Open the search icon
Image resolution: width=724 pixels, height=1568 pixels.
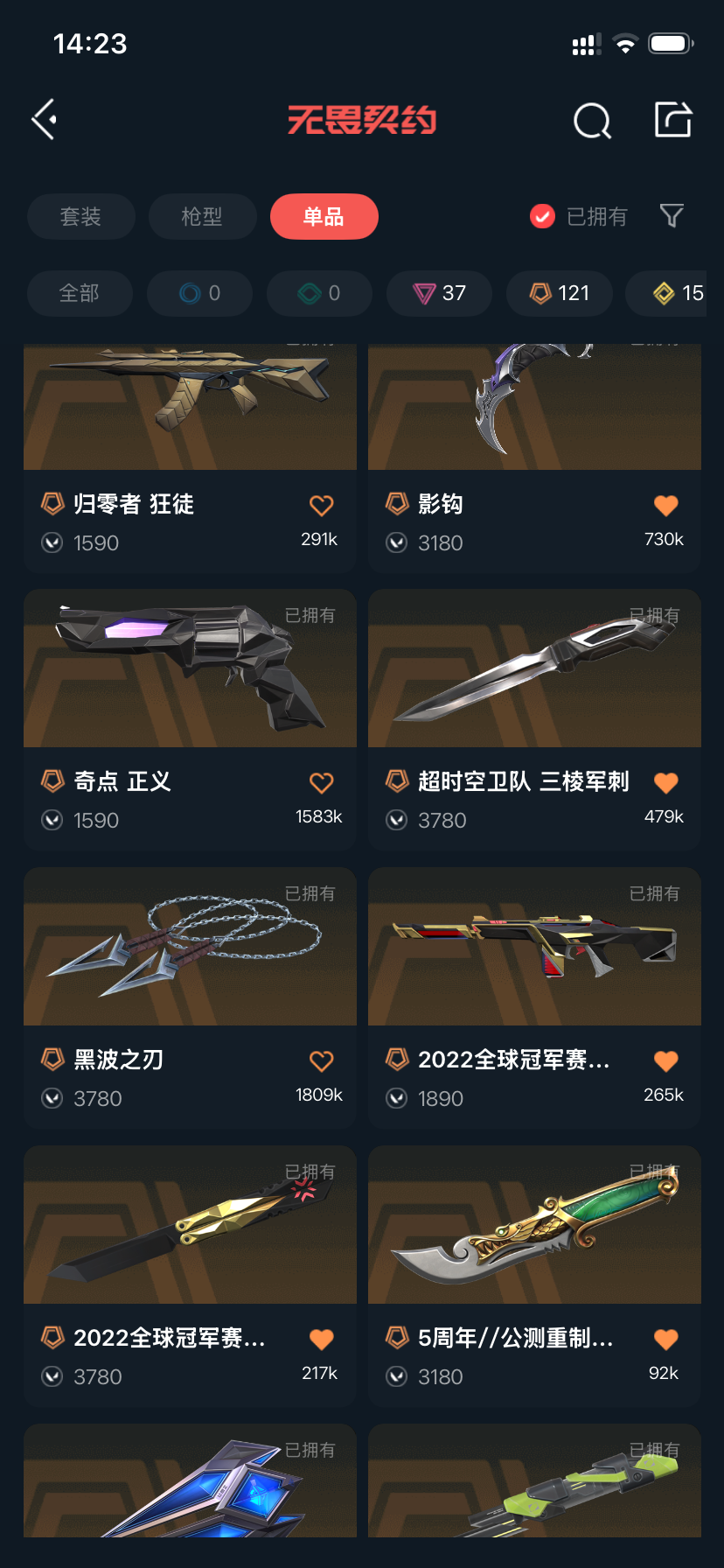pos(592,121)
